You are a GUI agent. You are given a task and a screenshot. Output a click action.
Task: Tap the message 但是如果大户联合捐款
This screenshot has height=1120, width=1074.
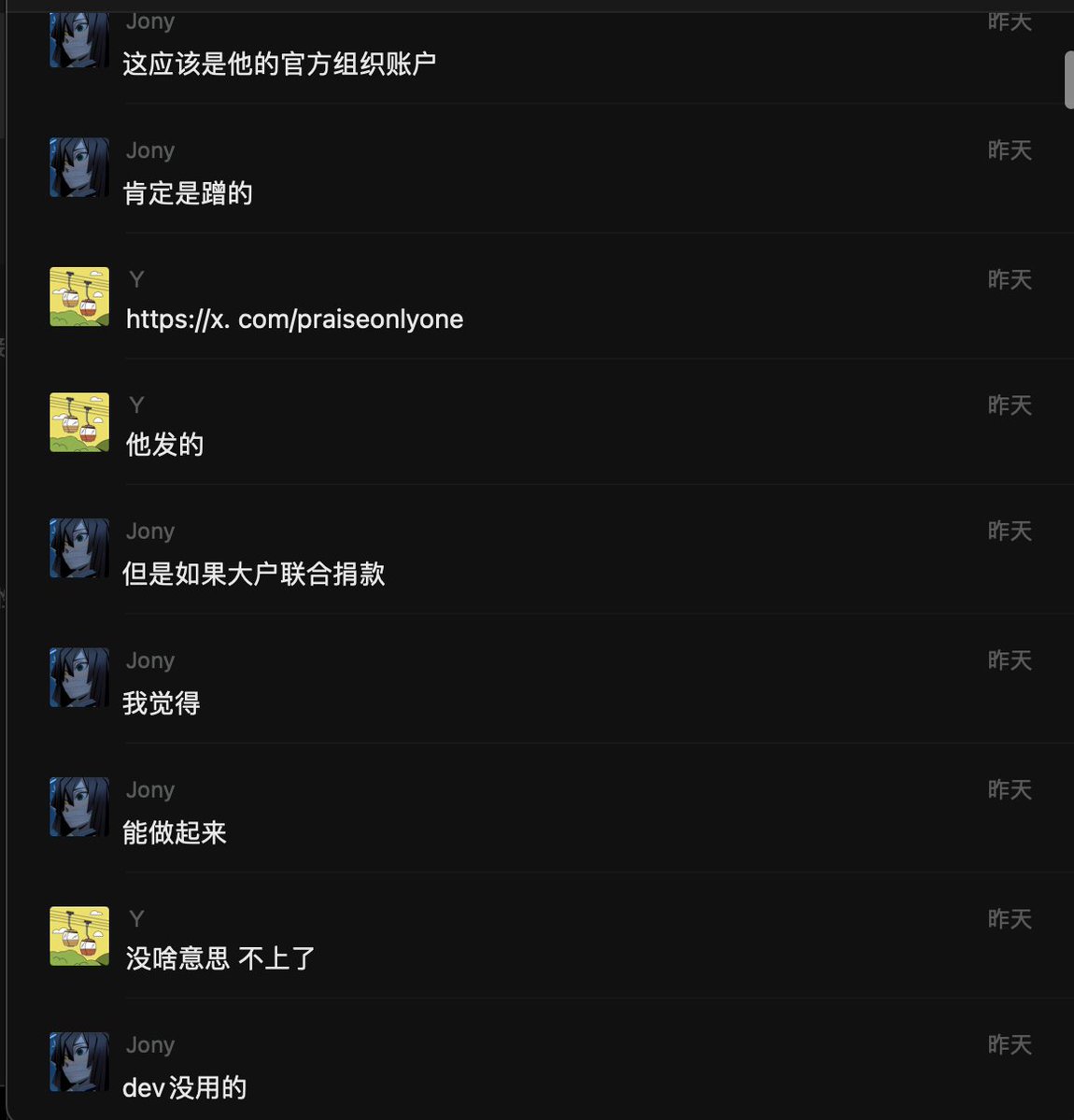point(253,574)
